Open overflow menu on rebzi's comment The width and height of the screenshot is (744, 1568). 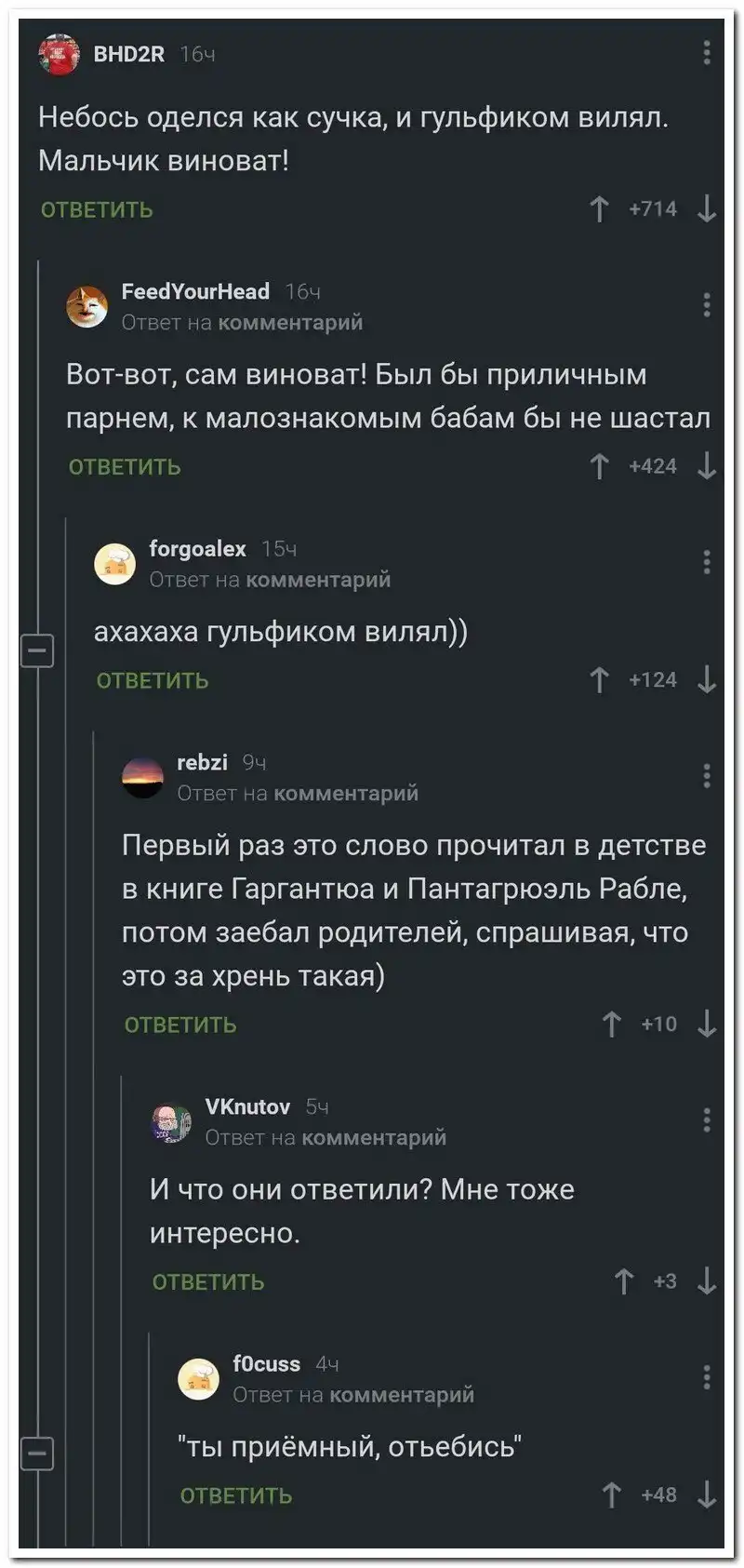point(707,775)
